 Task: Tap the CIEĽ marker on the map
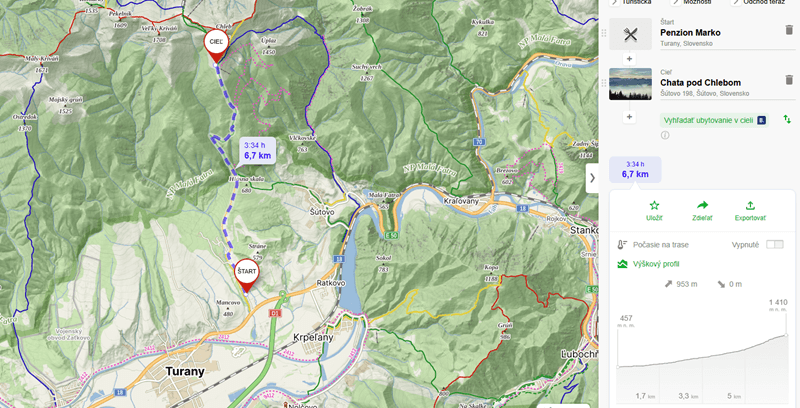pos(215,43)
